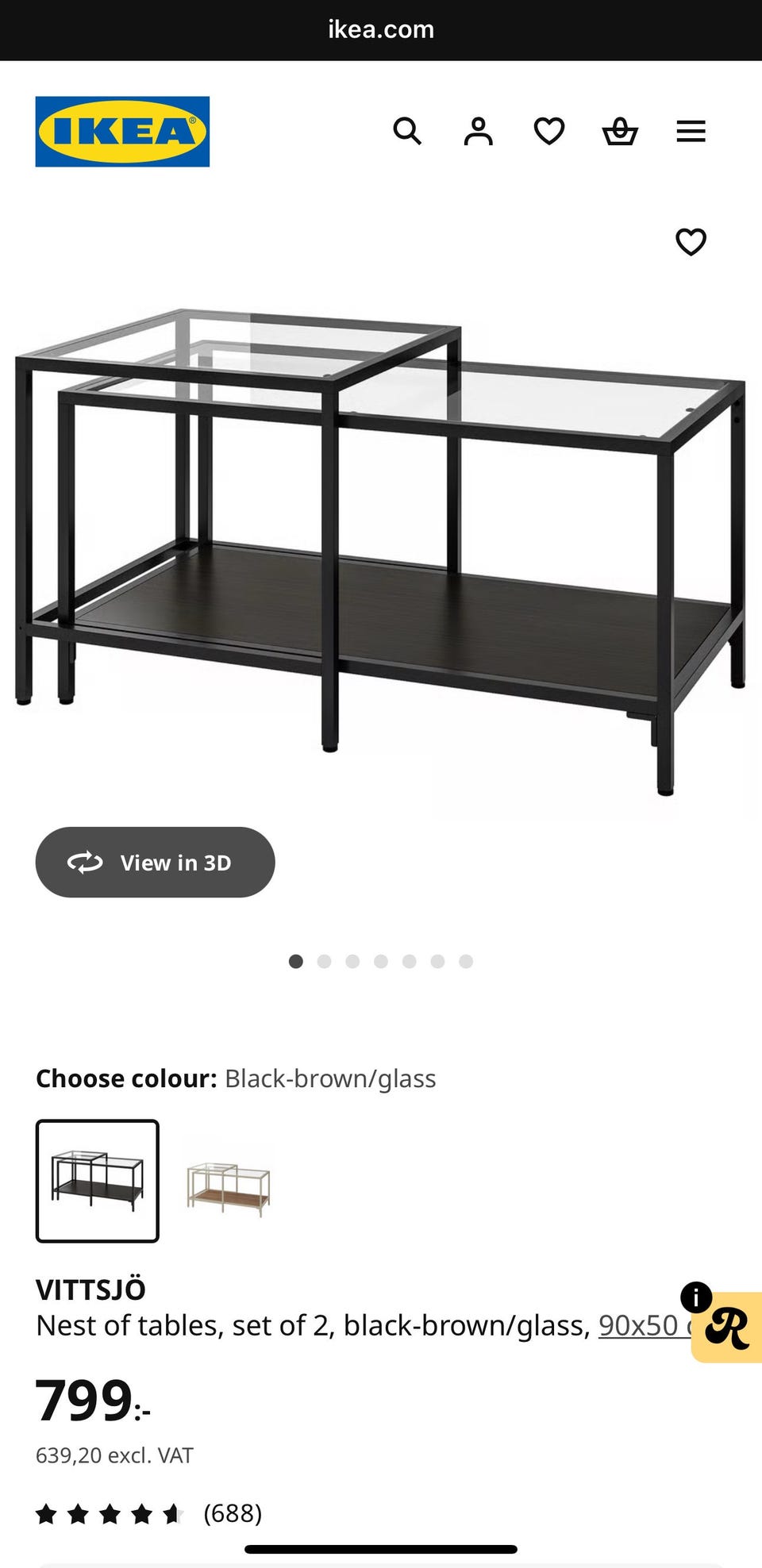Tap View in 3D button
762x1568 pixels.
pyautogui.click(x=156, y=863)
